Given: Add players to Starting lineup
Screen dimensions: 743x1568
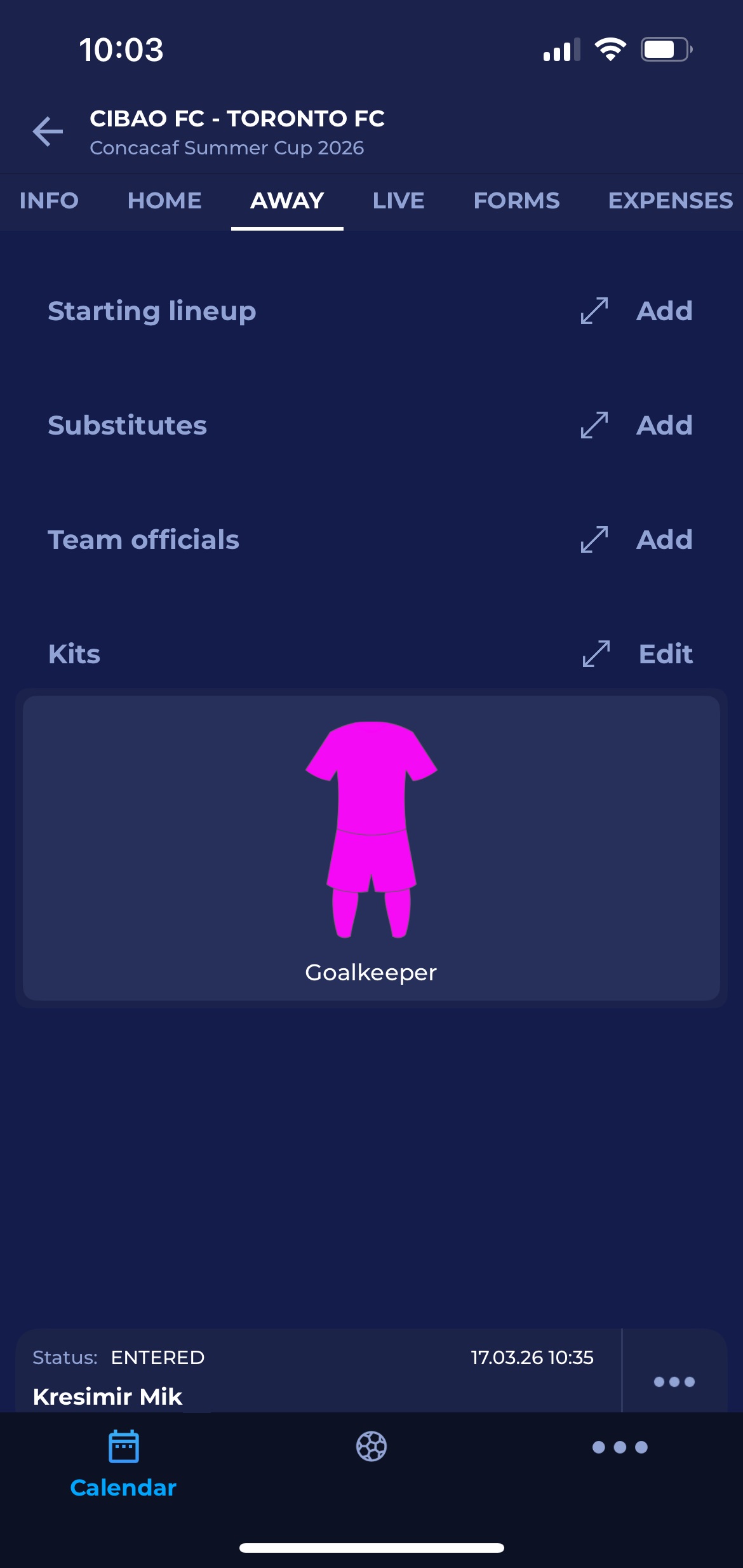Looking at the screenshot, I should [664, 311].
